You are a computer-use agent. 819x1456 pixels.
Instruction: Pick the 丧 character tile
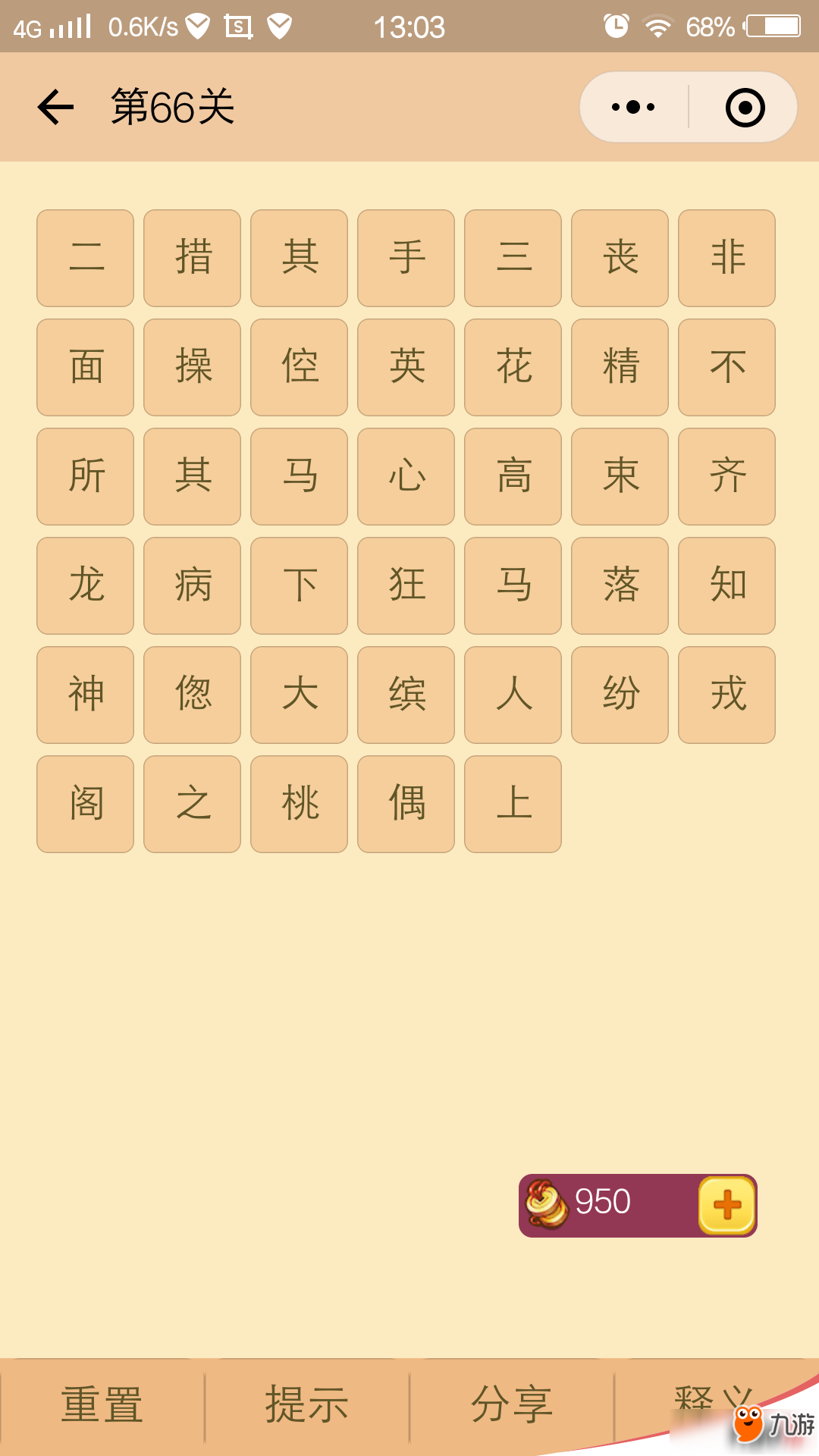pyautogui.click(x=620, y=258)
